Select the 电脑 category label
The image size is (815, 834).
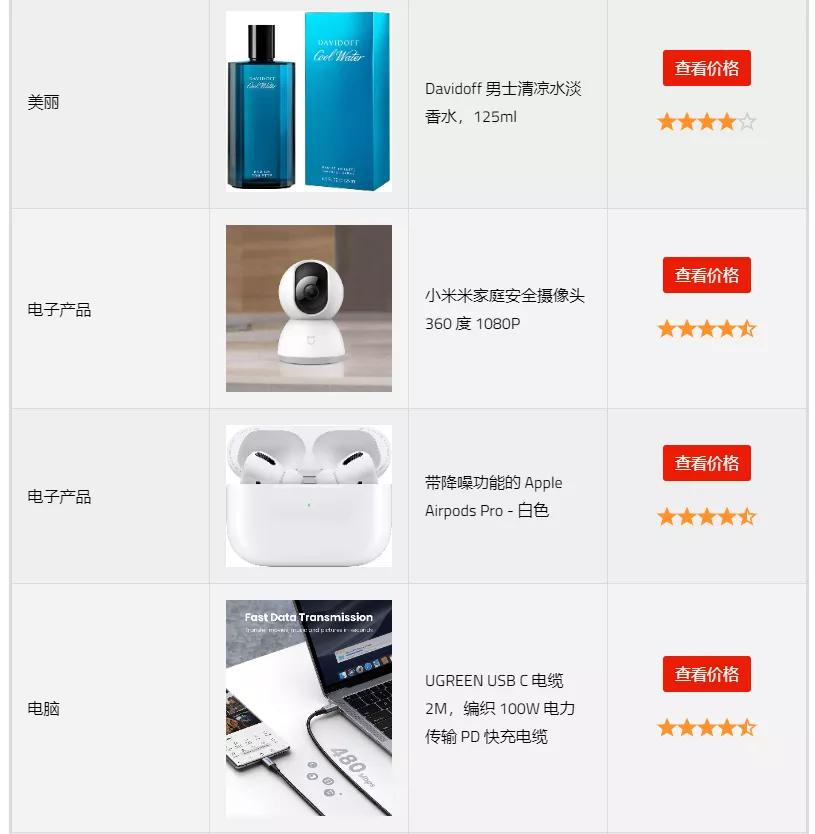[x=43, y=709]
